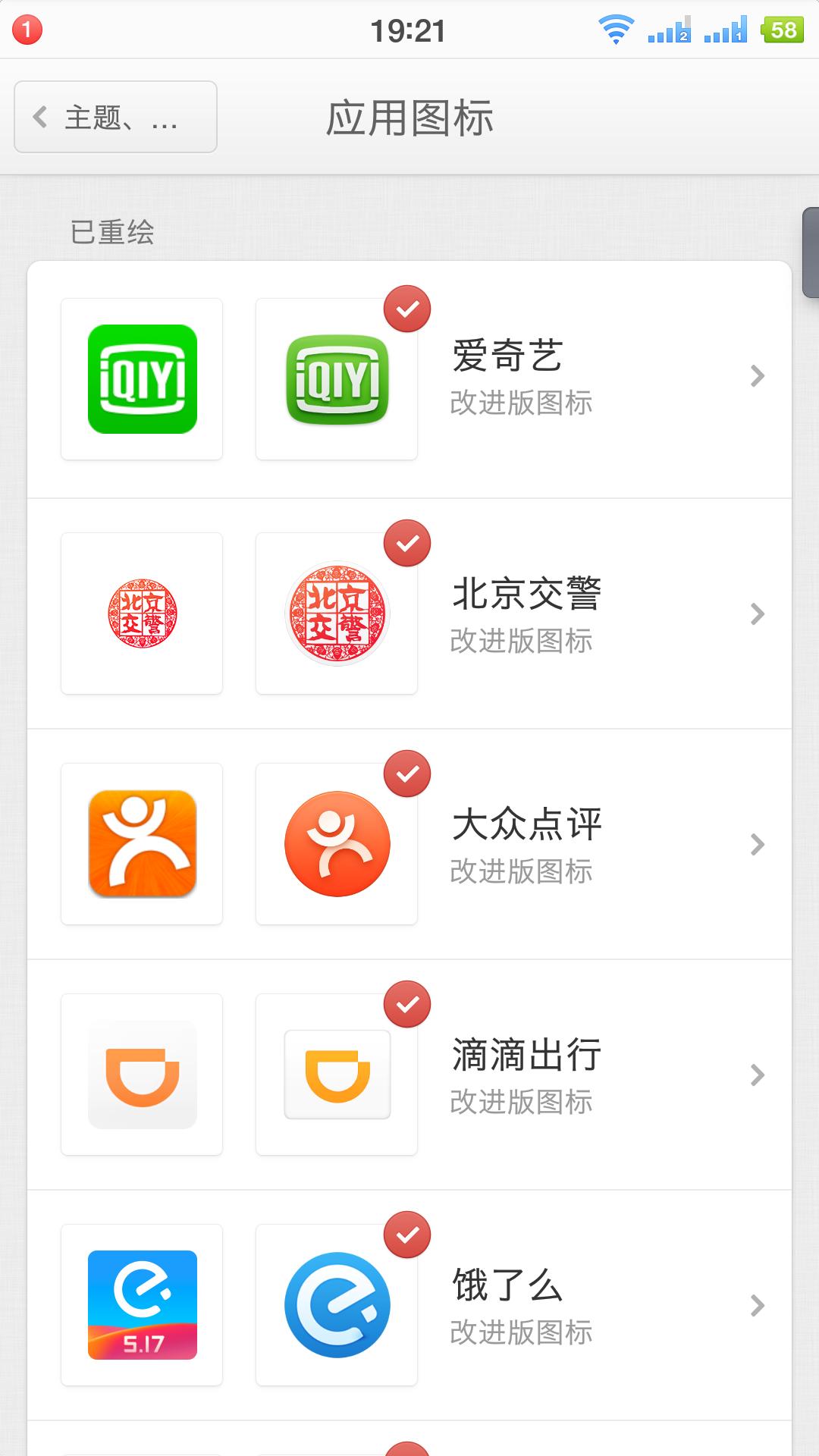This screenshot has height=1456, width=819.
Task: Click the improved iQIYI icon thumbnail
Action: coord(337,379)
